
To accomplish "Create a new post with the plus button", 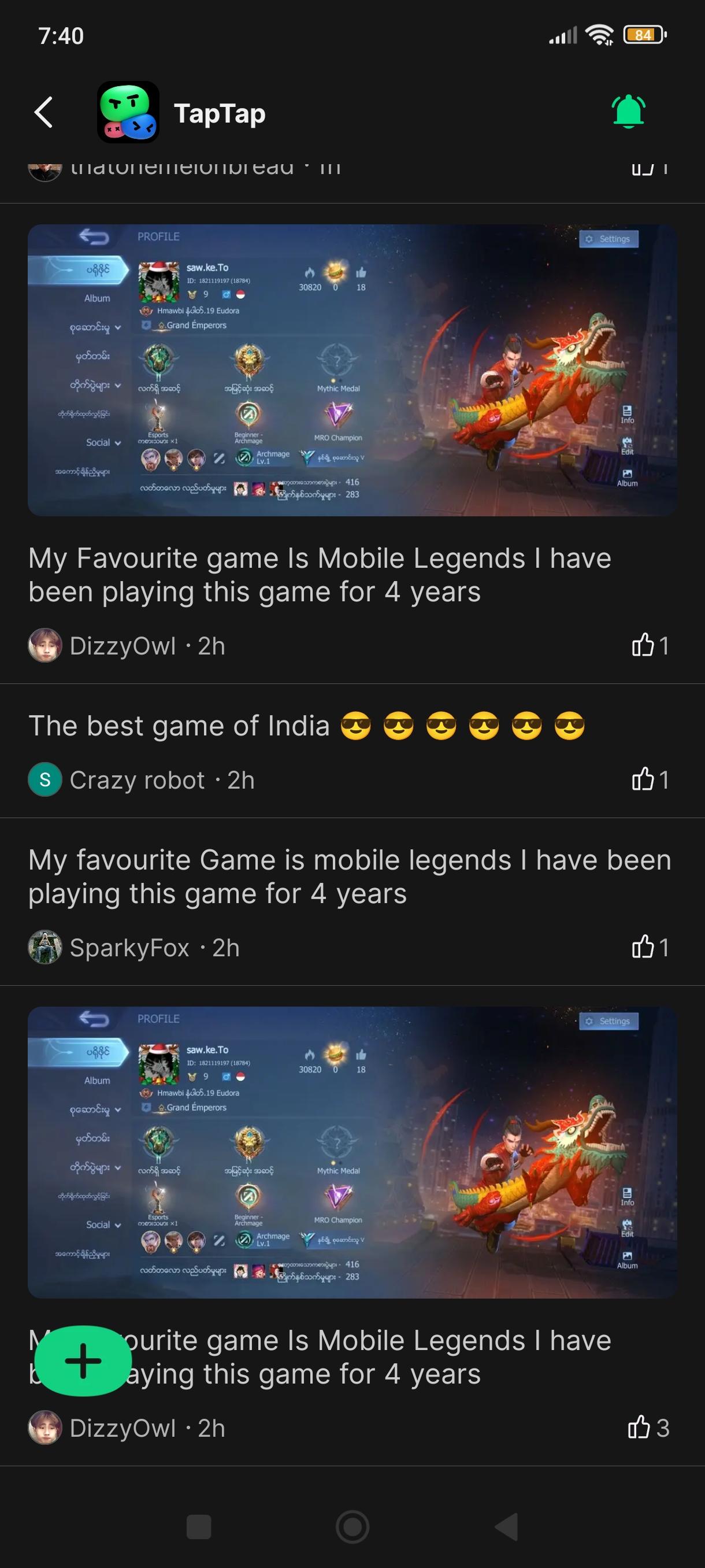I will (83, 1360).
